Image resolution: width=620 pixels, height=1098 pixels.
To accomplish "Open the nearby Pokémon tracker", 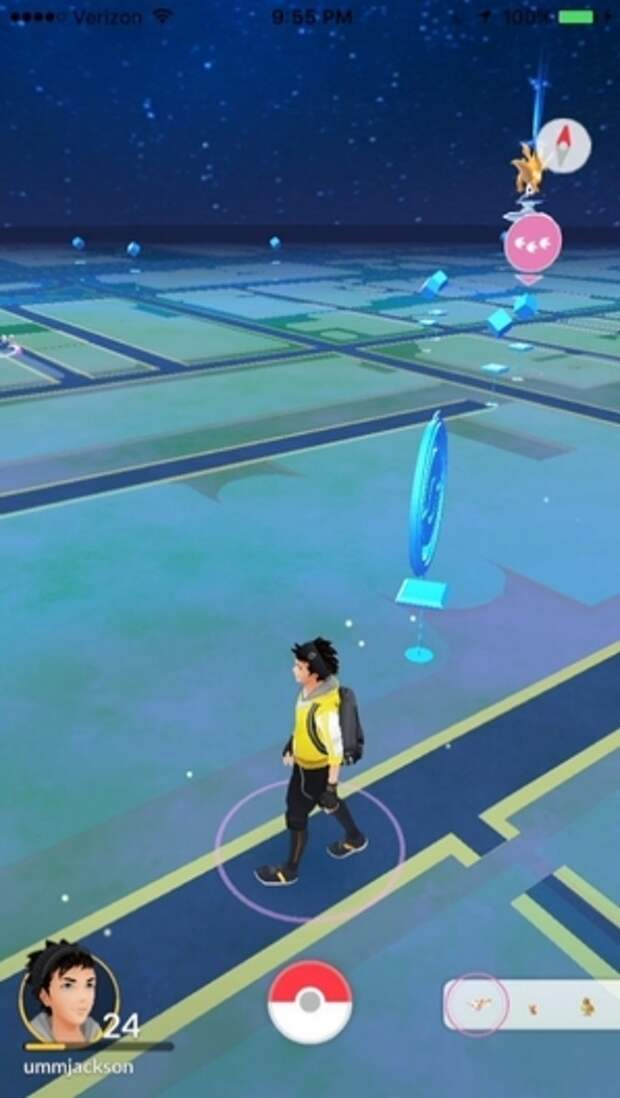I will pyautogui.click(x=531, y=1004).
